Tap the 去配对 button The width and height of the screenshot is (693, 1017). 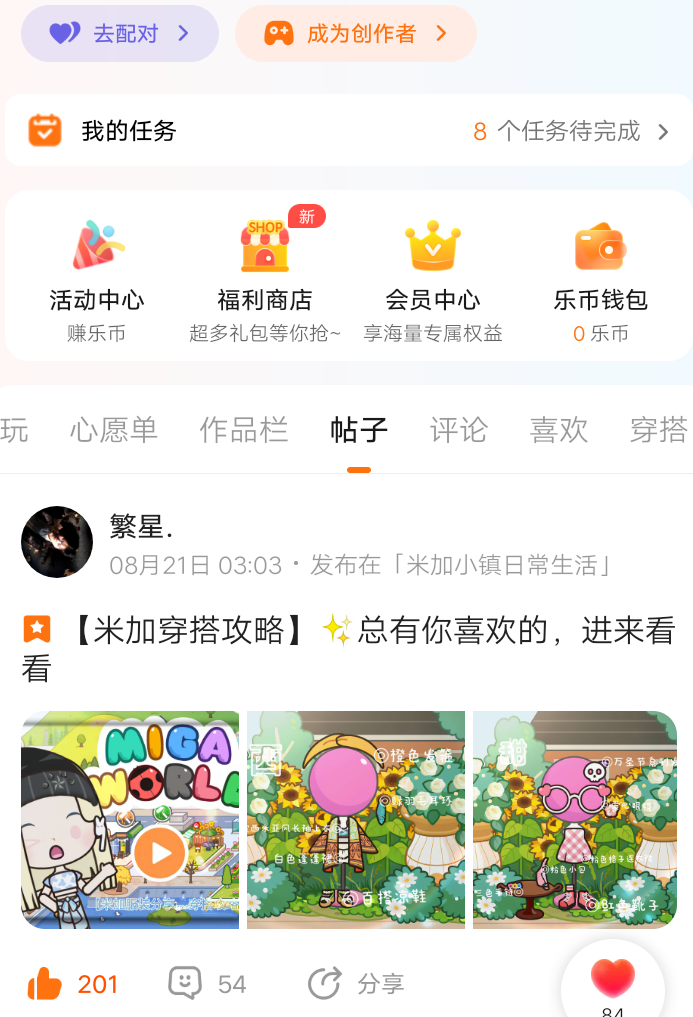pos(119,34)
